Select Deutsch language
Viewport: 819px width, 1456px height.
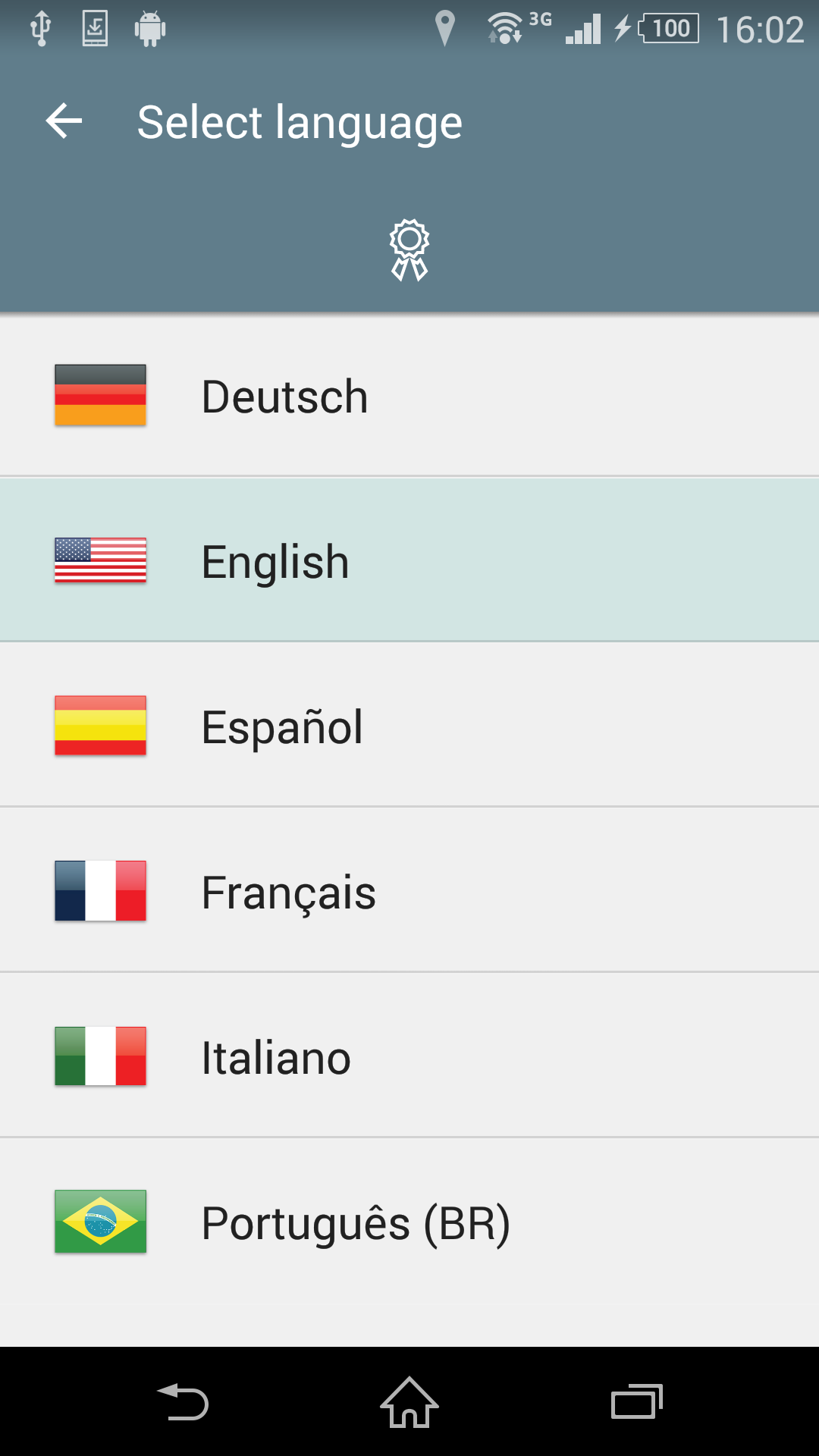point(409,396)
